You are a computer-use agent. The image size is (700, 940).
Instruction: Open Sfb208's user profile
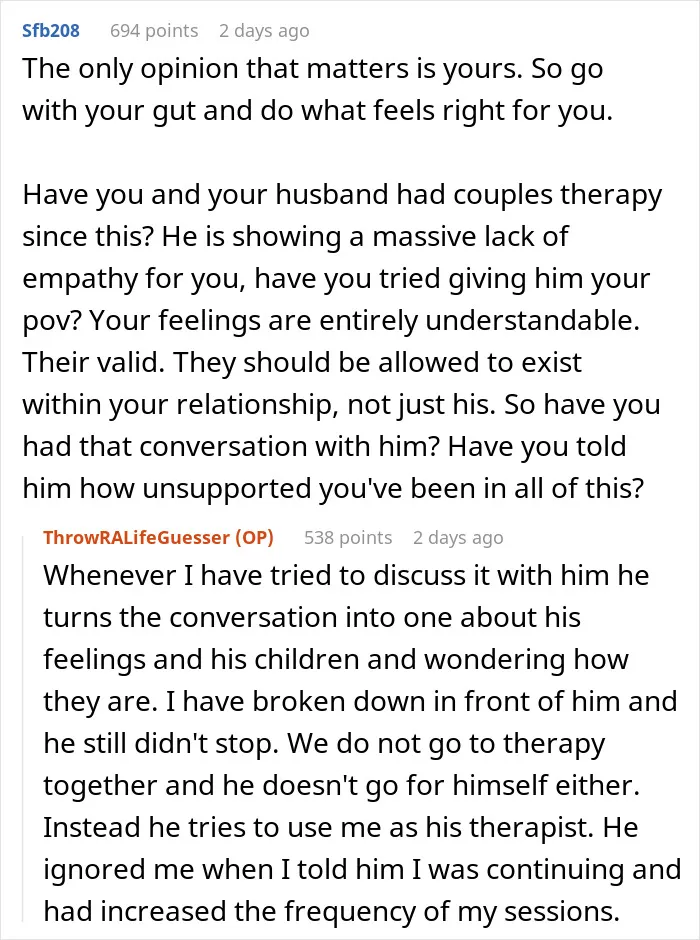click(x=51, y=31)
